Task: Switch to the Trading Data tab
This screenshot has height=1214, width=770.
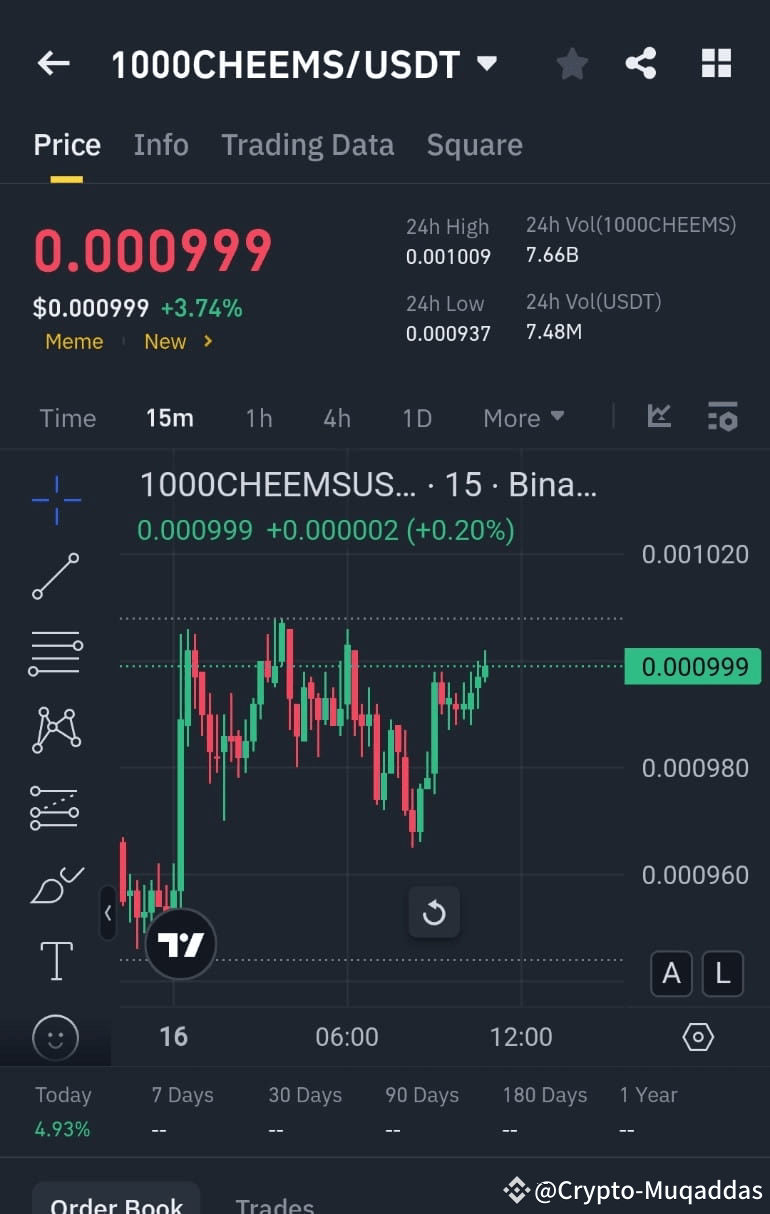Action: tap(307, 145)
